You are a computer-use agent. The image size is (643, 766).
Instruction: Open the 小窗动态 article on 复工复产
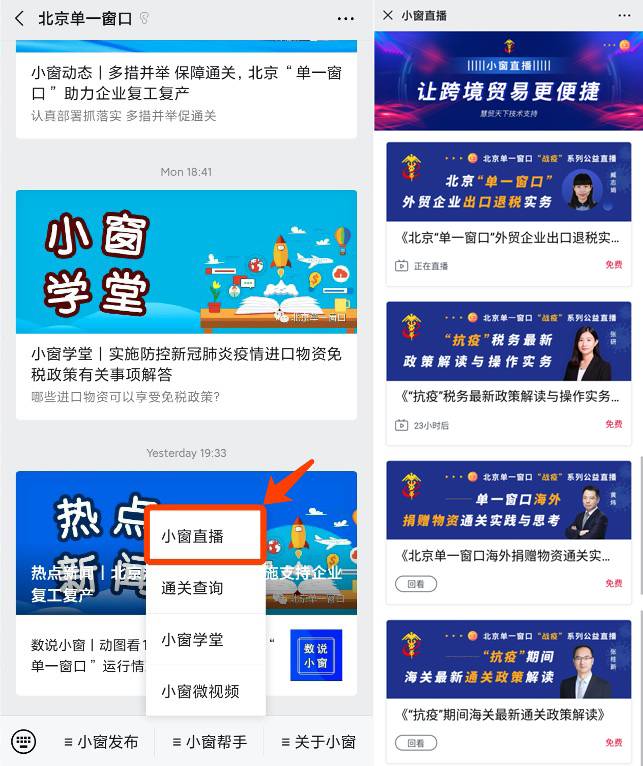tap(185, 83)
